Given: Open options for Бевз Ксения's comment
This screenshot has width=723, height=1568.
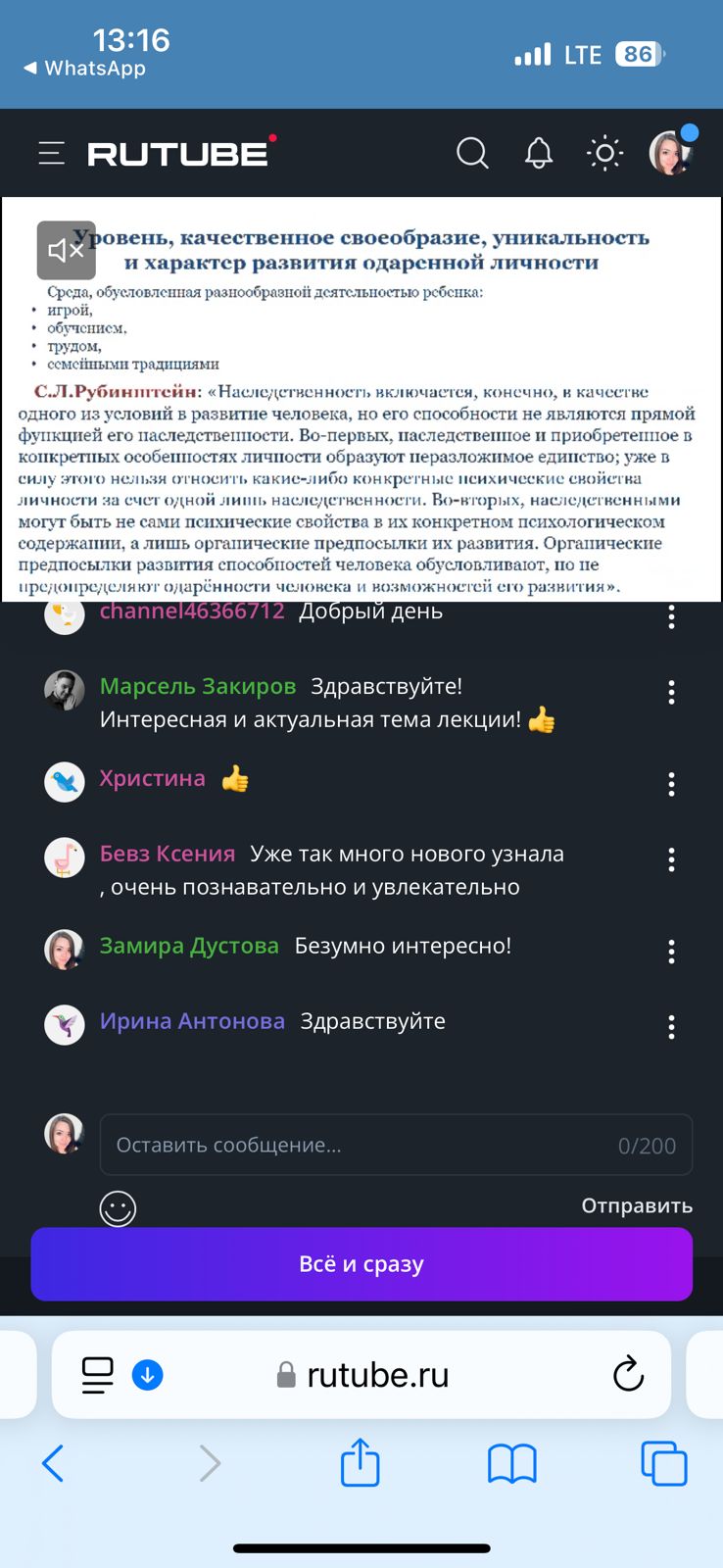Looking at the screenshot, I should click(671, 860).
